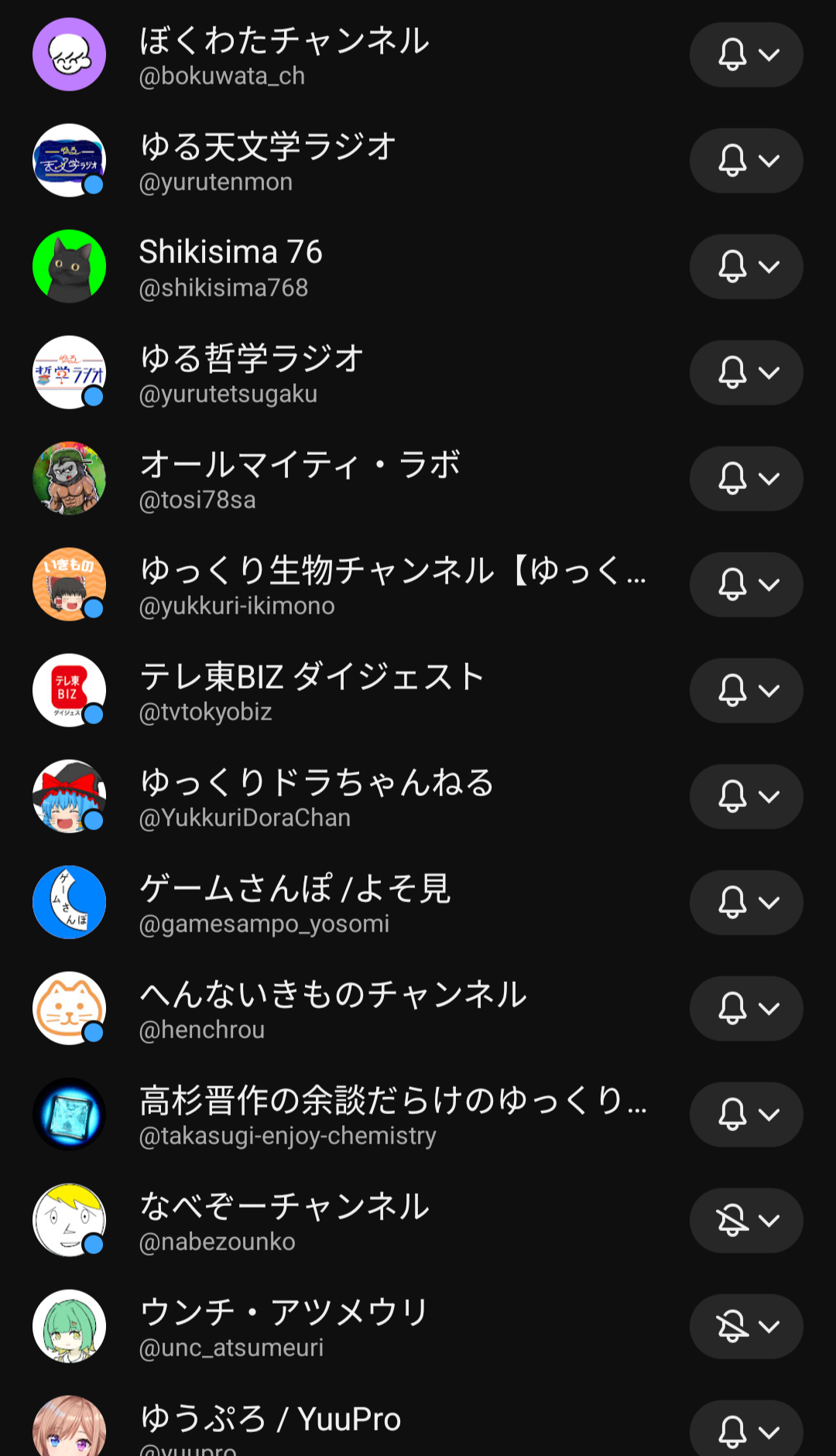Image resolution: width=836 pixels, height=1456 pixels.
Task: Open the ゲームさんぽ /よそ見 channel
Action: click(x=295, y=903)
